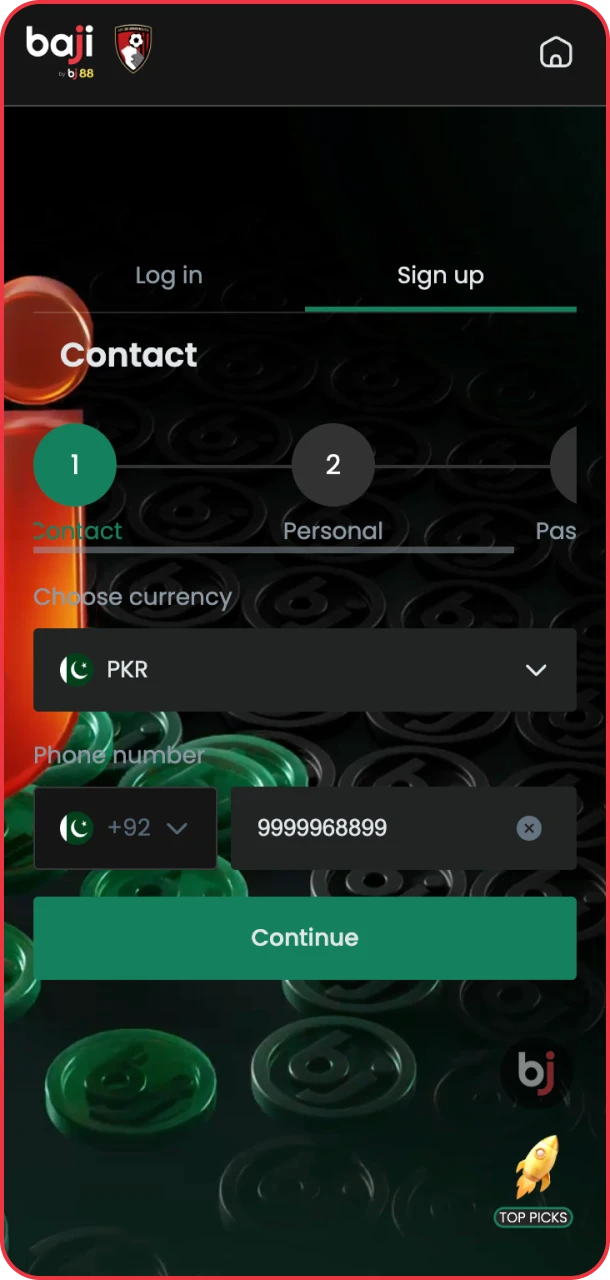Expand the PKR currency dropdown
The width and height of the screenshot is (610, 1280).
(305, 670)
